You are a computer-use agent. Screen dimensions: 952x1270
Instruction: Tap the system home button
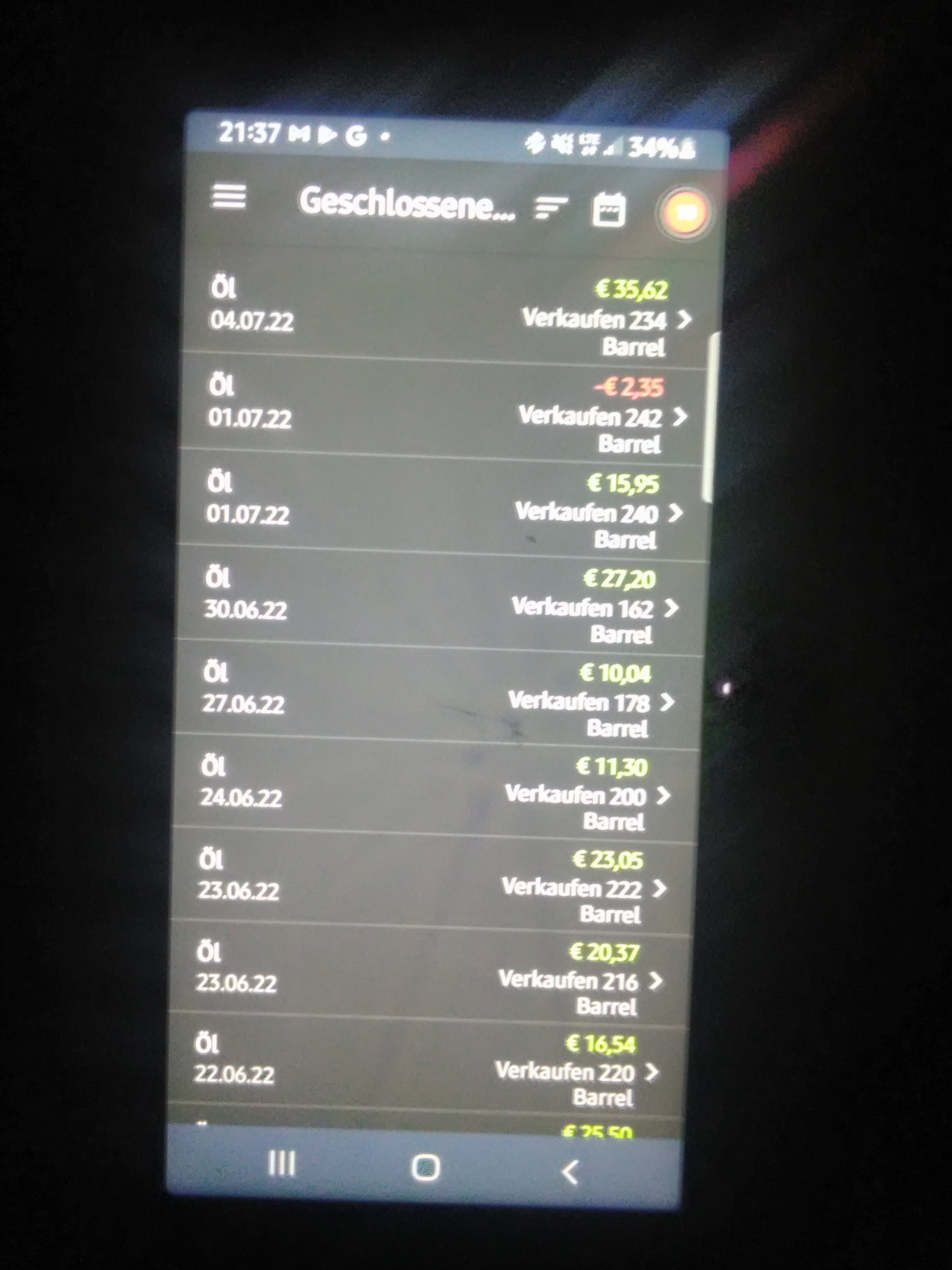[426, 1168]
